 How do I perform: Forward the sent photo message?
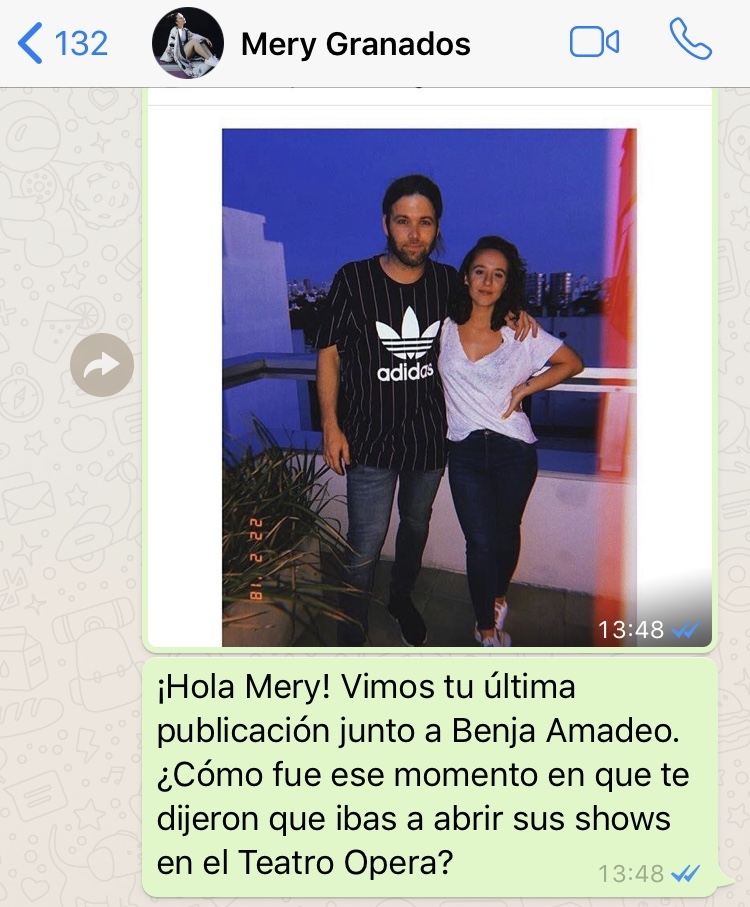pyautogui.click(x=102, y=364)
